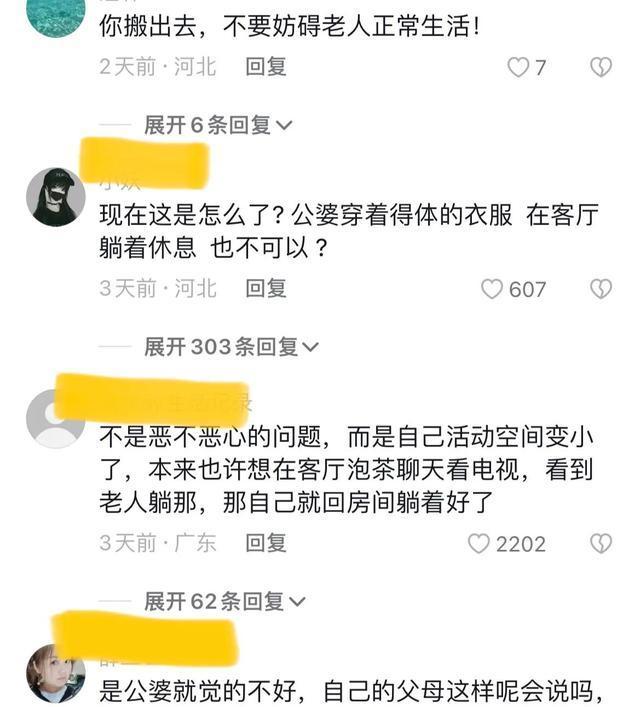Reply to the comment posted 2天前 from 河北
640x707 pixels.
pos(266,67)
